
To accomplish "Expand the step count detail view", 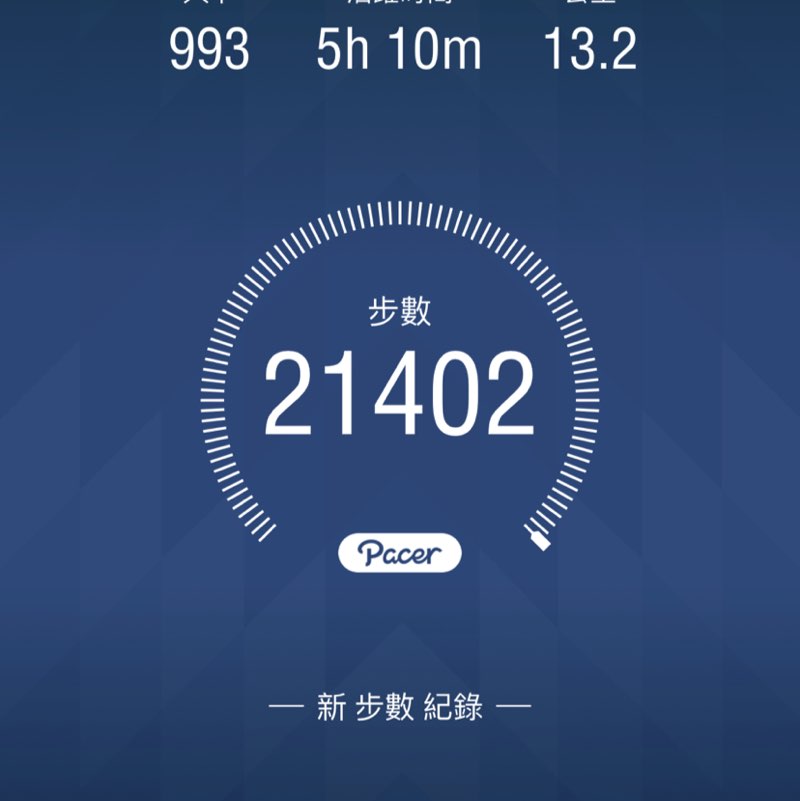I will tap(400, 390).
